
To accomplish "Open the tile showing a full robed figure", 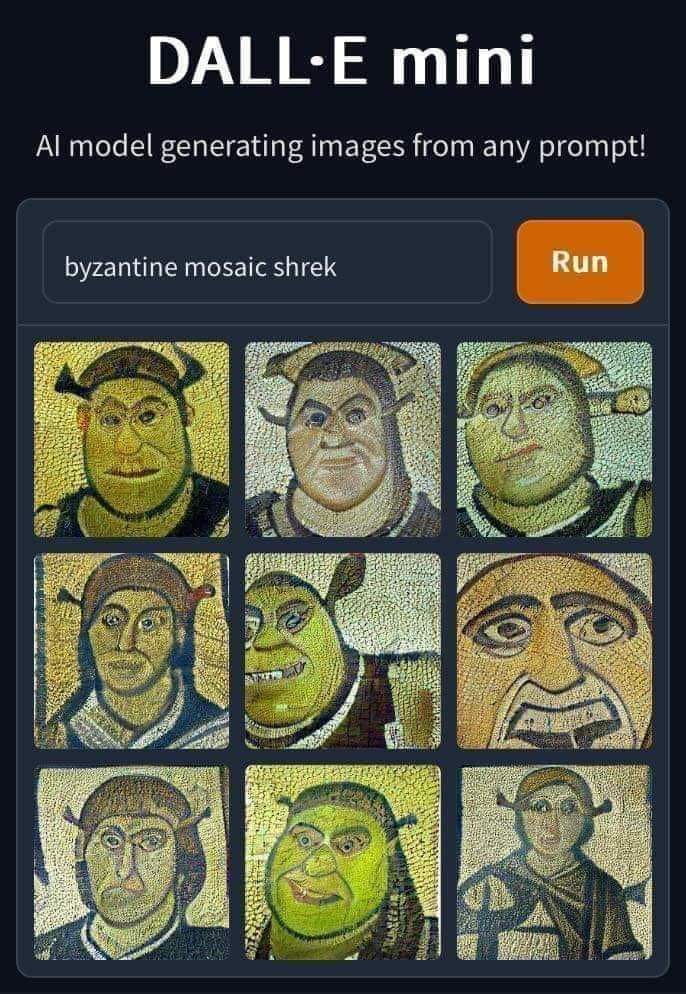I will pyautogui.click(x=554, y=862).
